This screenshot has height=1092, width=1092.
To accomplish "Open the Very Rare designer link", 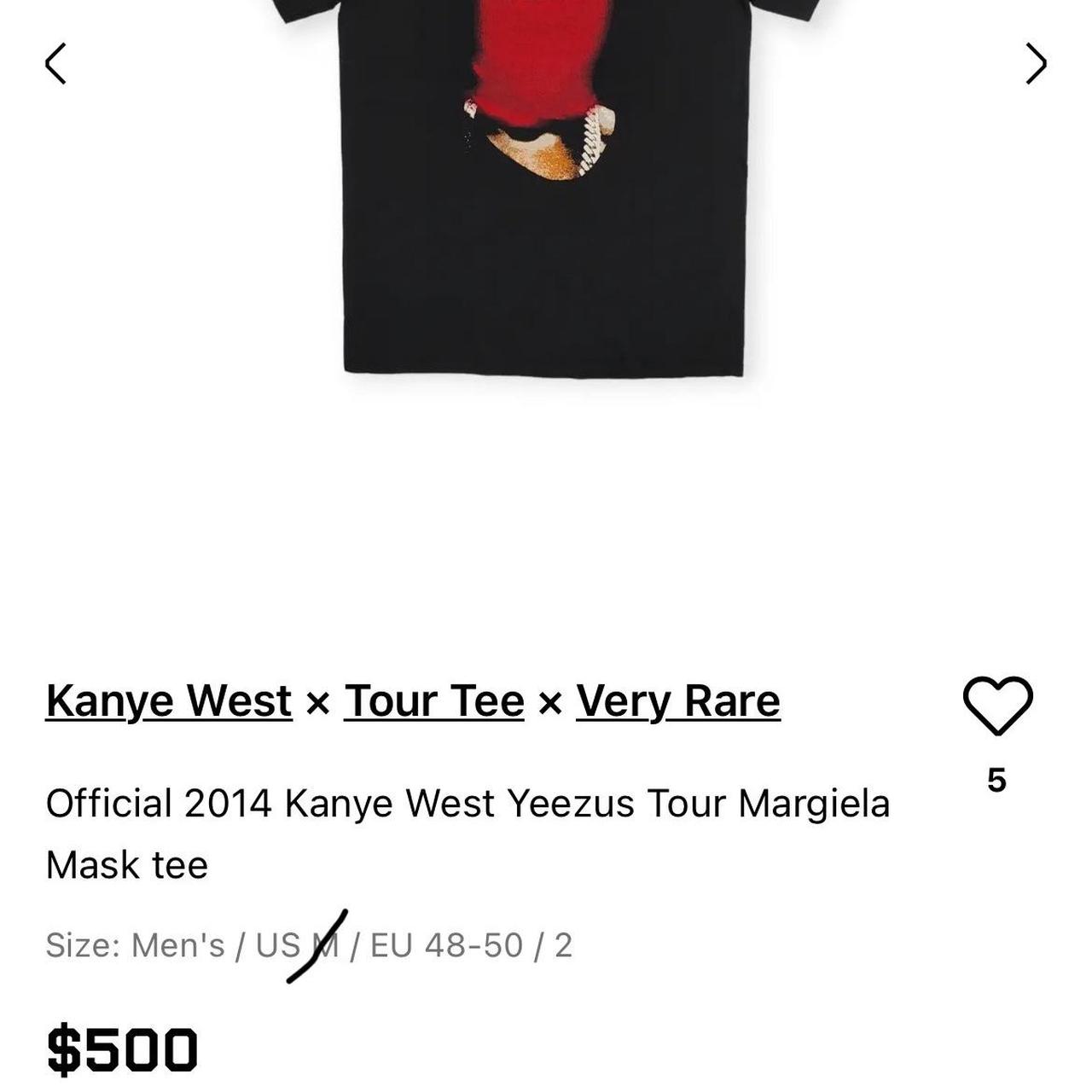I will 678,701.
